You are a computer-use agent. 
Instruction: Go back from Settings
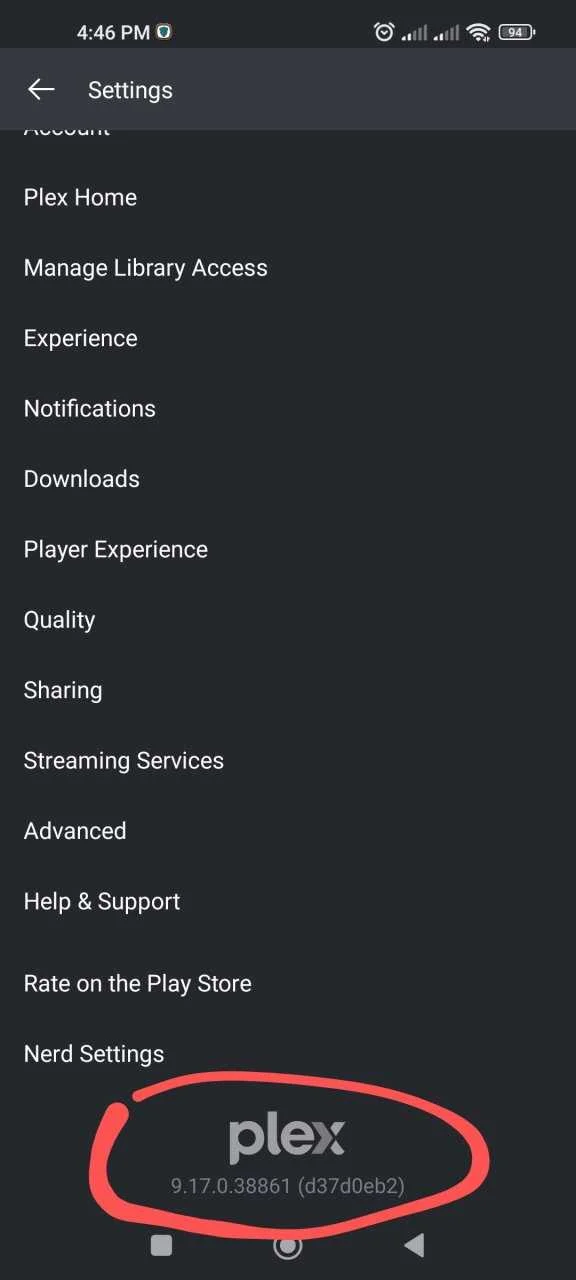click(41, 90)
